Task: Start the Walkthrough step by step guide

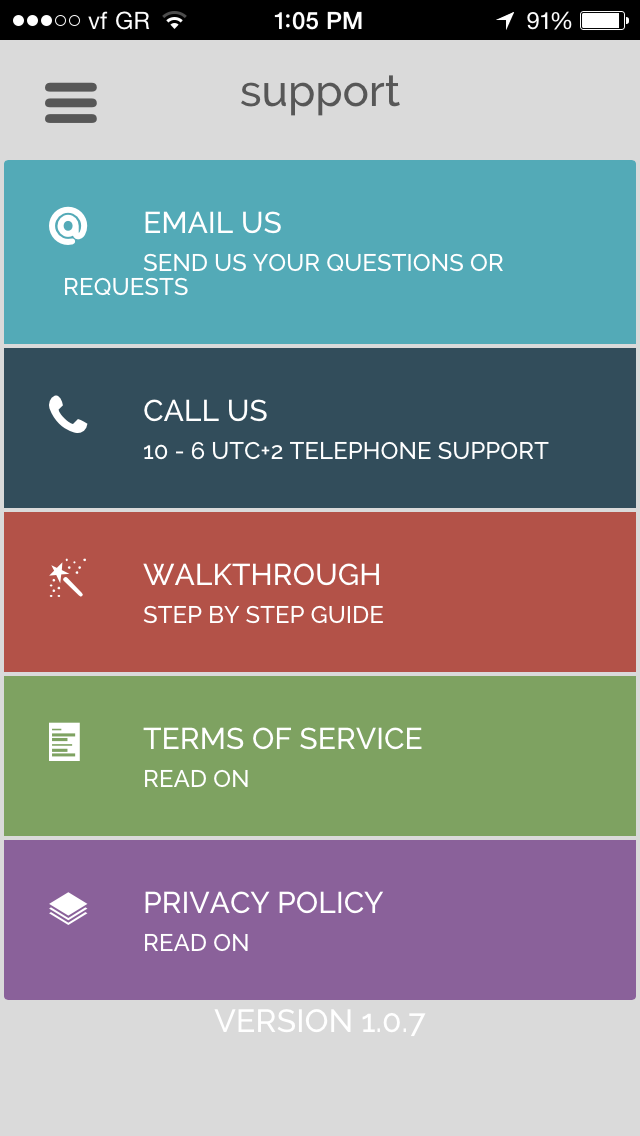Action: click(320, 592)
